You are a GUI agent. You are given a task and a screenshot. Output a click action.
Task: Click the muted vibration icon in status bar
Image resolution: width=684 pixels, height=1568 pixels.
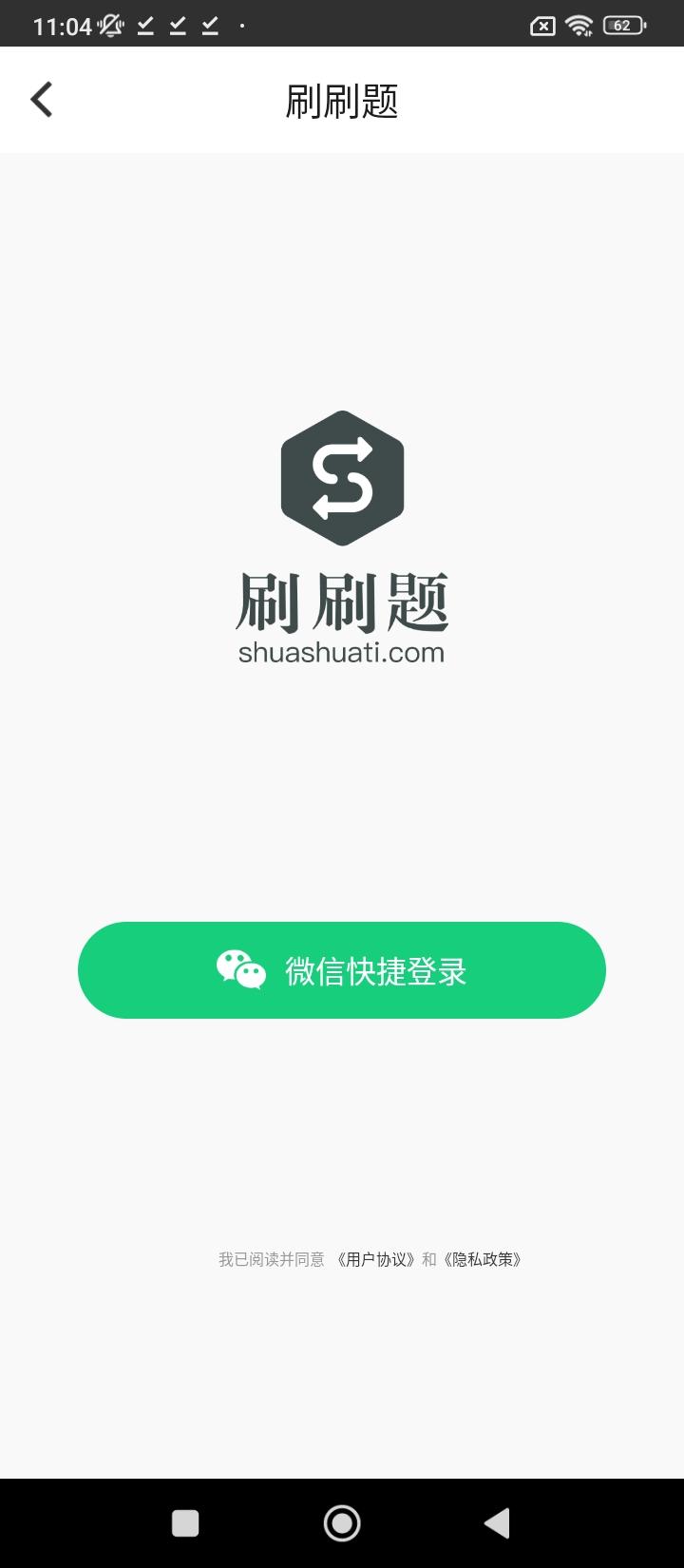coord(109,26)
